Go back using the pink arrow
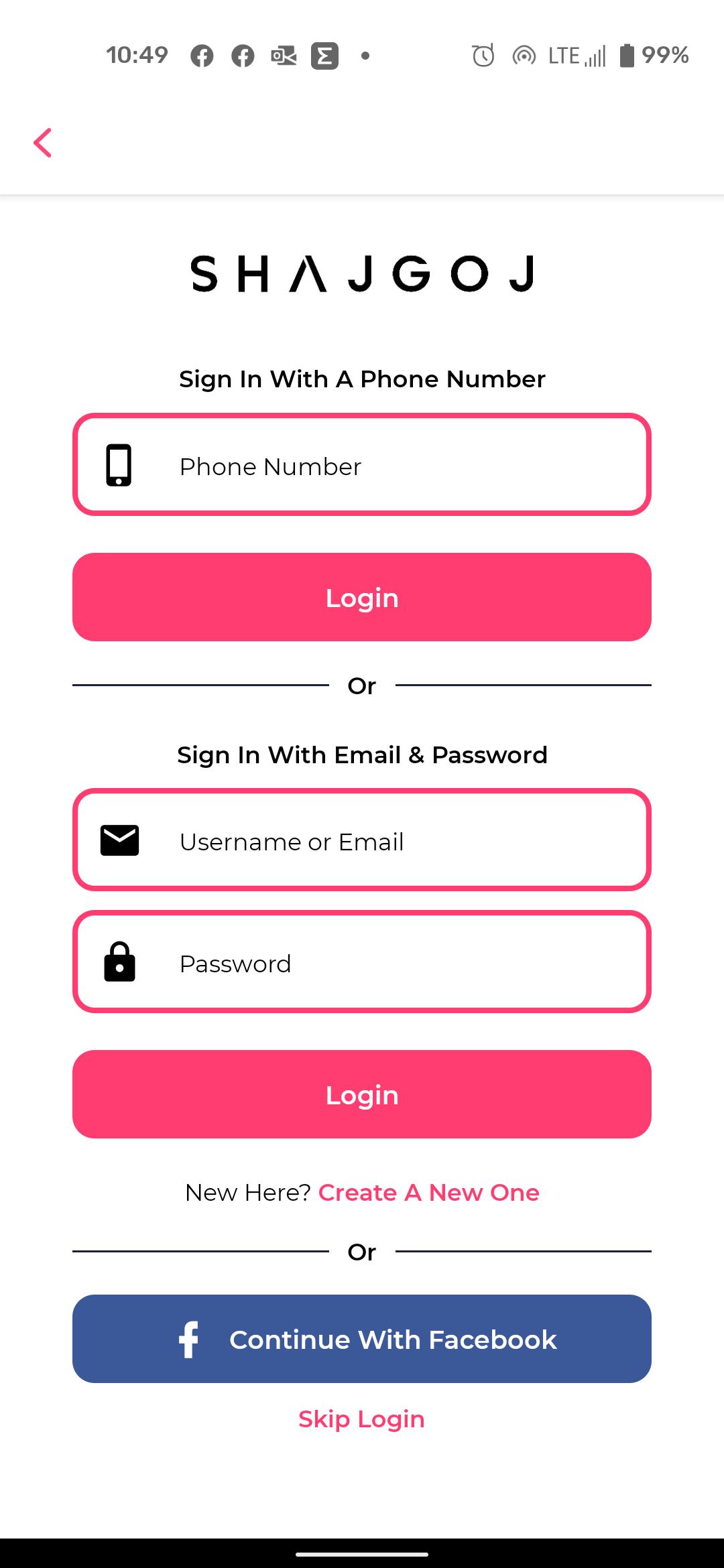Image resolution: width=724 pixels, height=1568 pixels. tap(43, 143)
